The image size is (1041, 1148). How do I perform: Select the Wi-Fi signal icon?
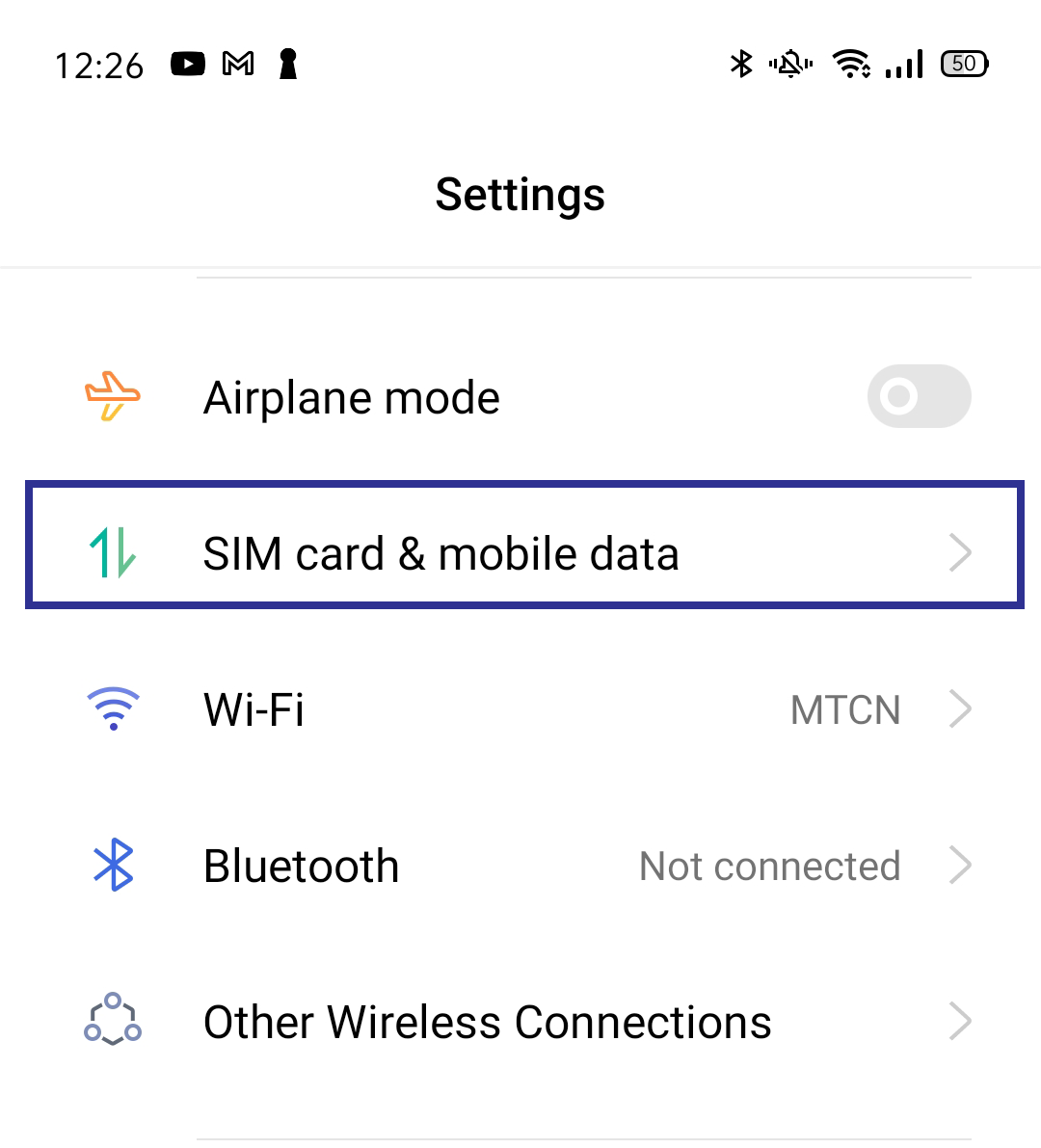coord(113,709)
